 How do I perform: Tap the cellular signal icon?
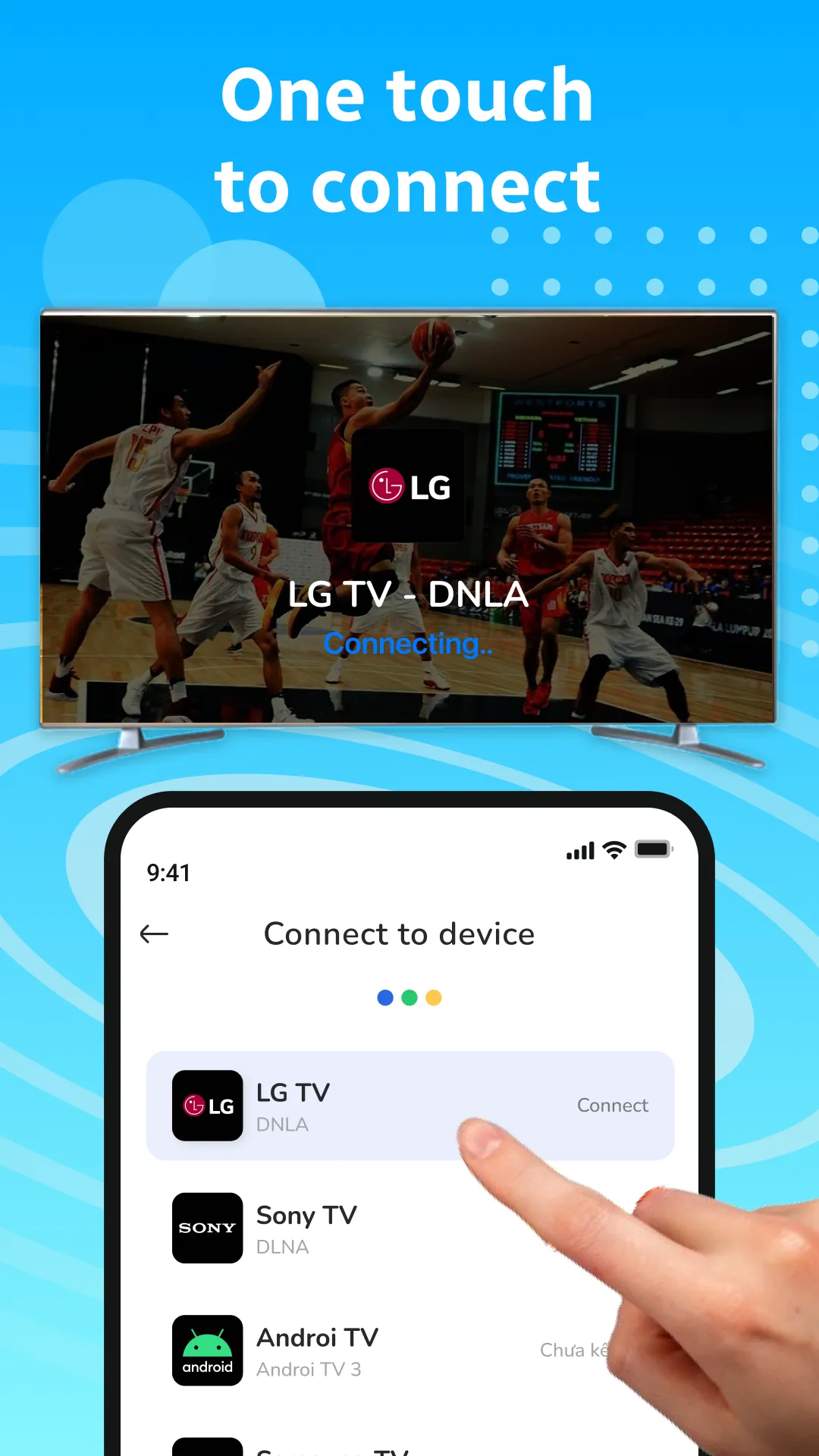tap(579, 850)
